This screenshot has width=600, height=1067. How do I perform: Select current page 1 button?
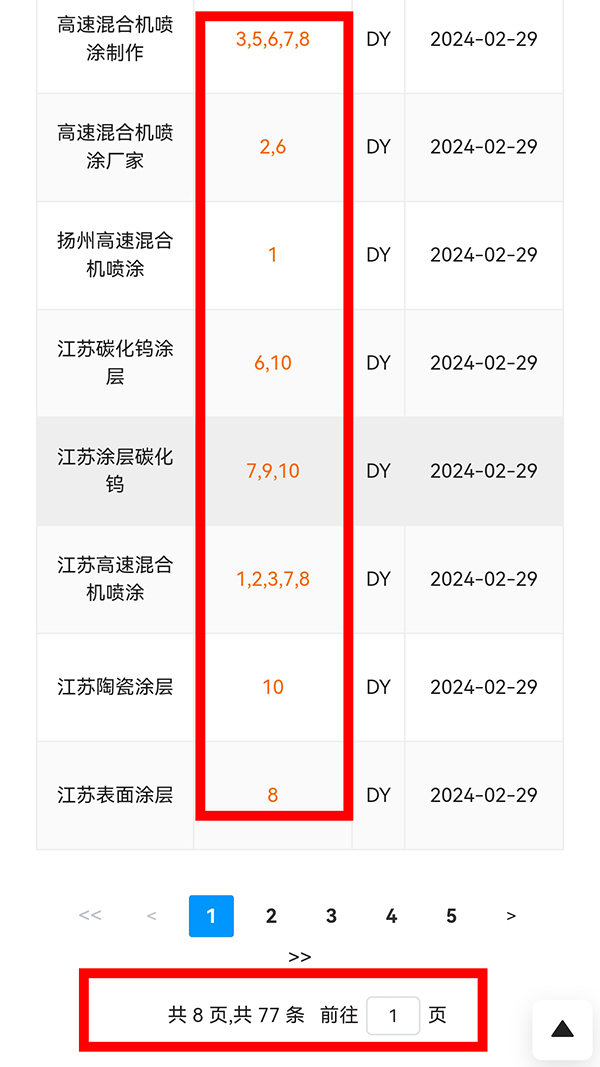[211, 916]
